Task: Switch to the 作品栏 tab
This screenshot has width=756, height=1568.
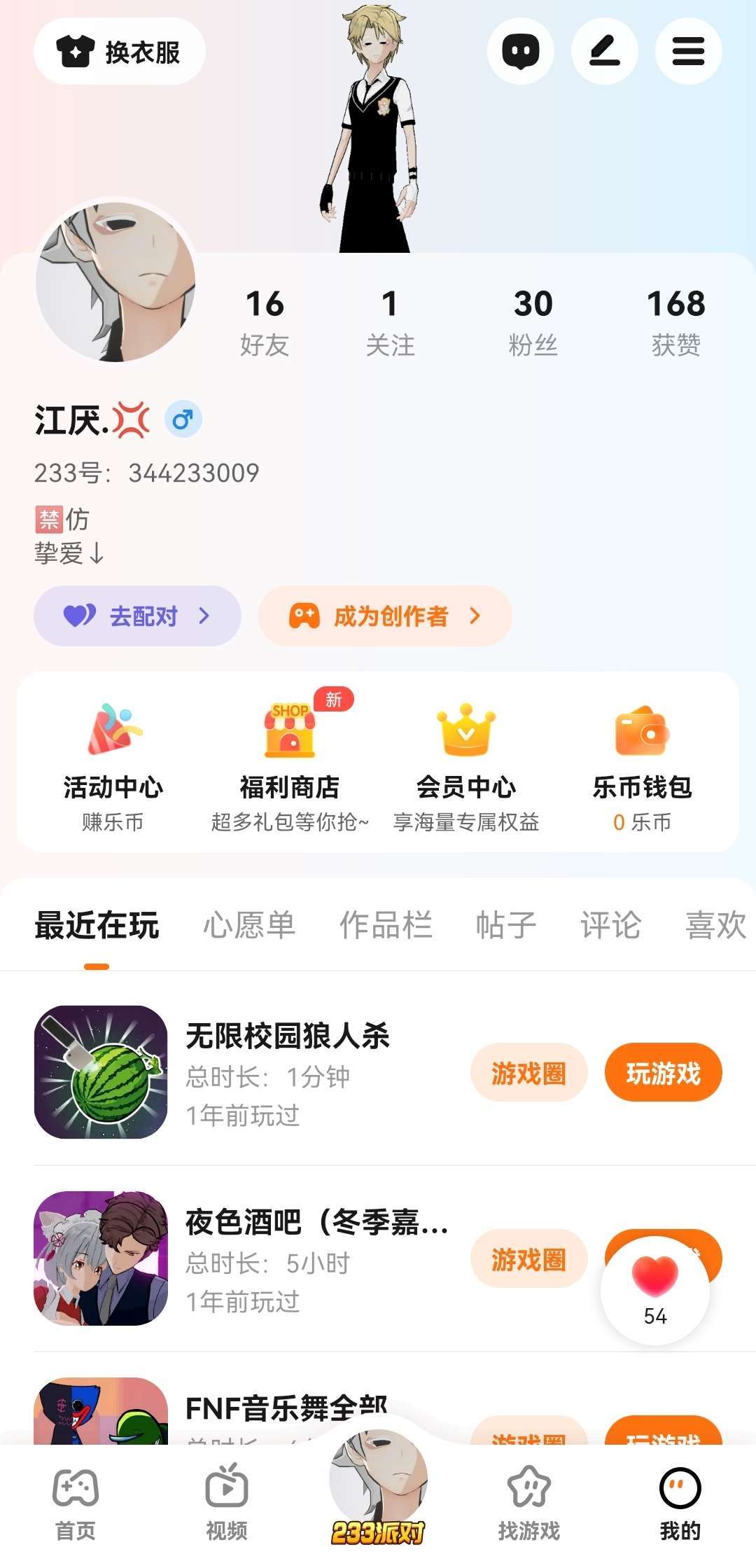Action: pos(386,925)
